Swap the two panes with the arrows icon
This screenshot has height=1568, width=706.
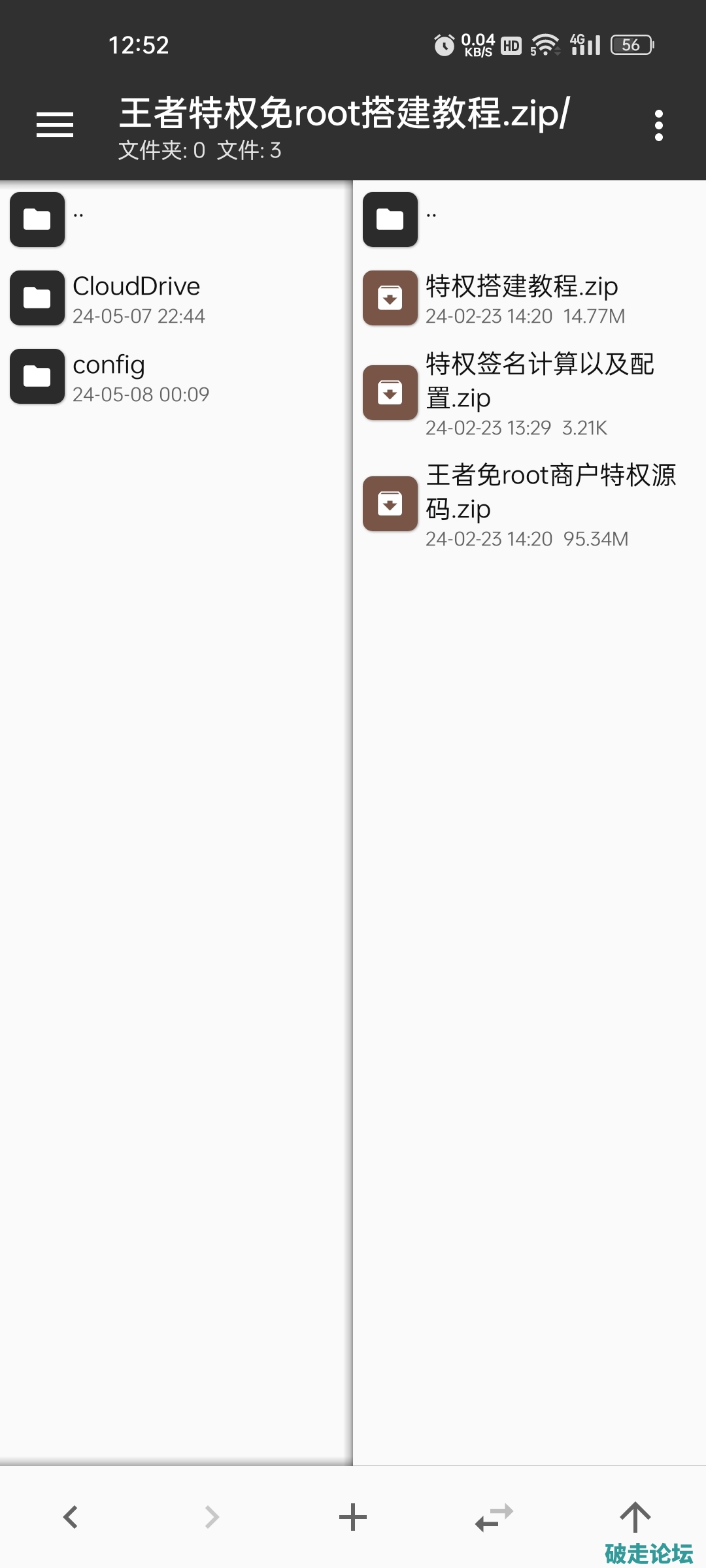click(x=494, y=1516)
